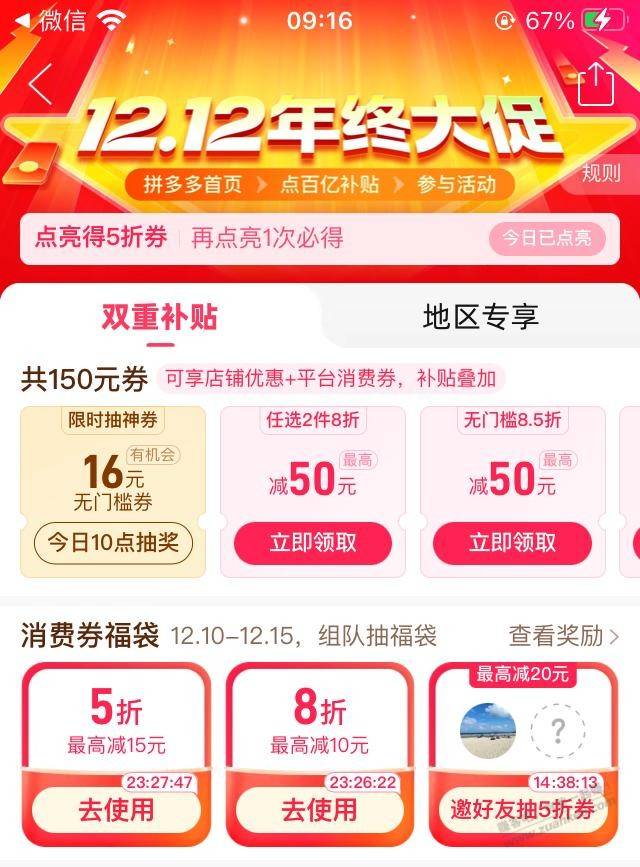Claim the 无门槛8.5折 coupon with 立即领取
Screen dimensions: 640x867
click(x=512, y=543)
